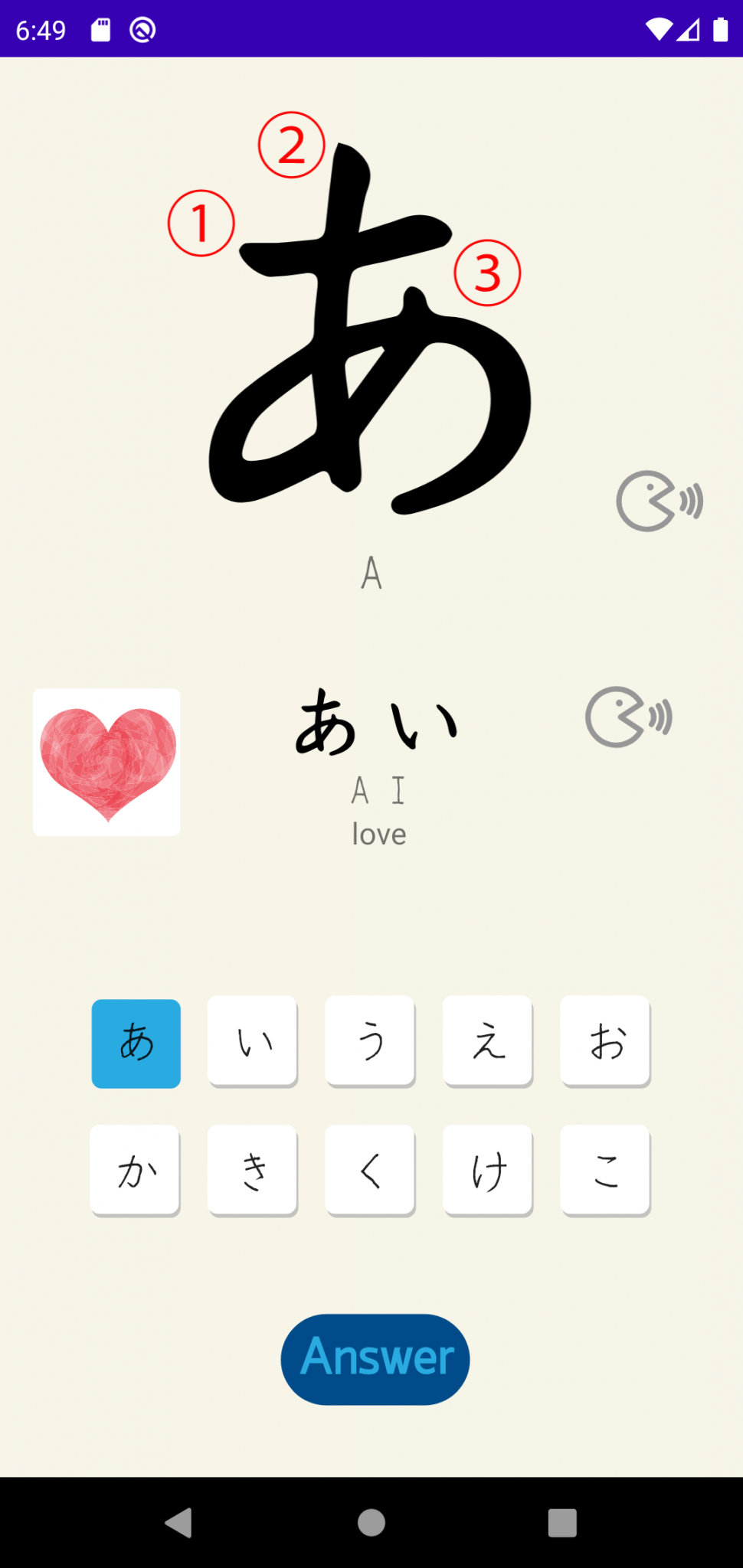The image size is (743, 1568).
Task: Select the け answer choice
Action: coord(487,1170)
